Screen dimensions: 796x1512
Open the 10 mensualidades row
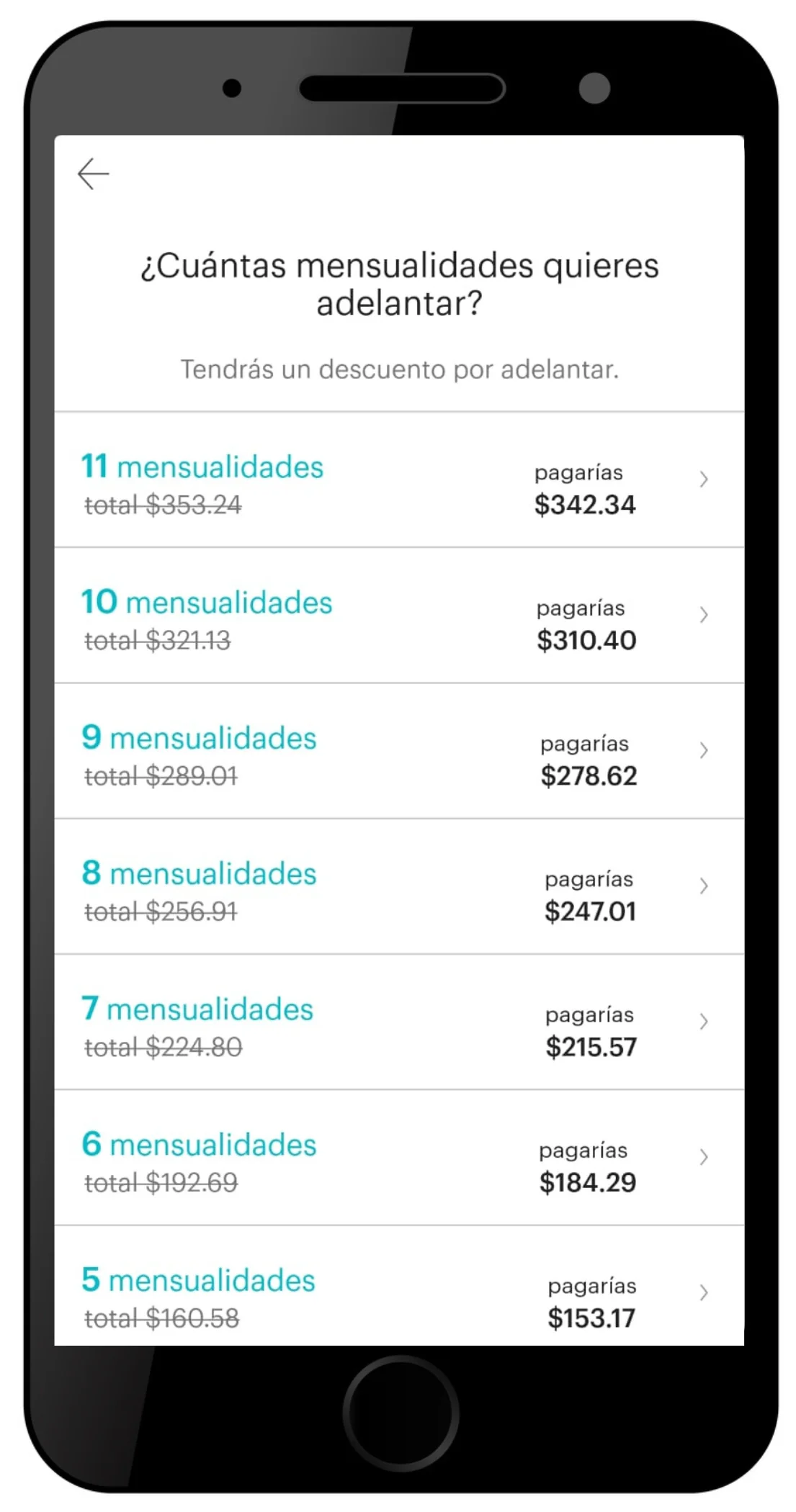(x=207, y=602)
